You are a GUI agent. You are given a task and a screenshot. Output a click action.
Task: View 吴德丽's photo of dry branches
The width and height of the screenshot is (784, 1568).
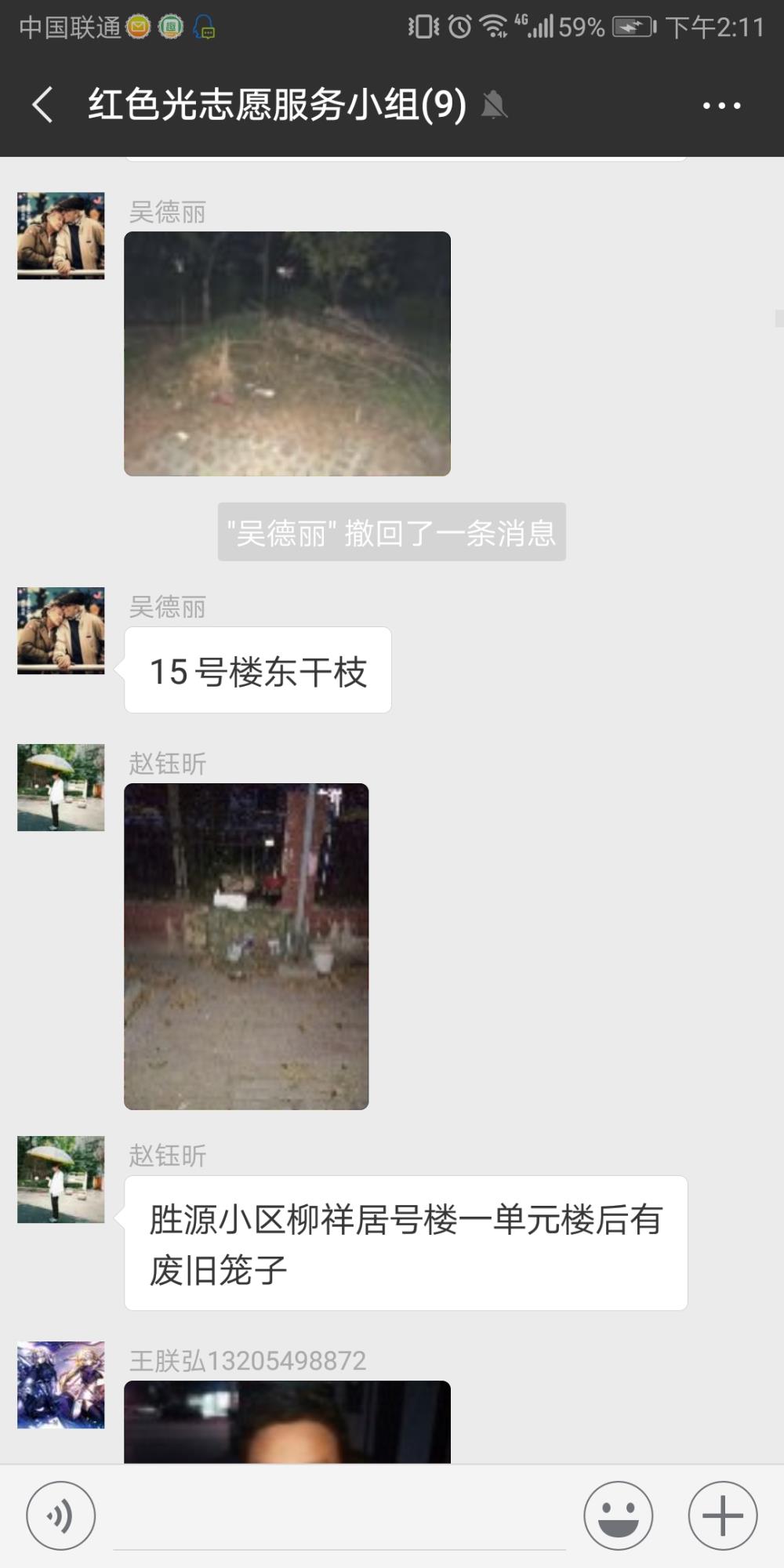pyautogui.click(x=287, y=354)
